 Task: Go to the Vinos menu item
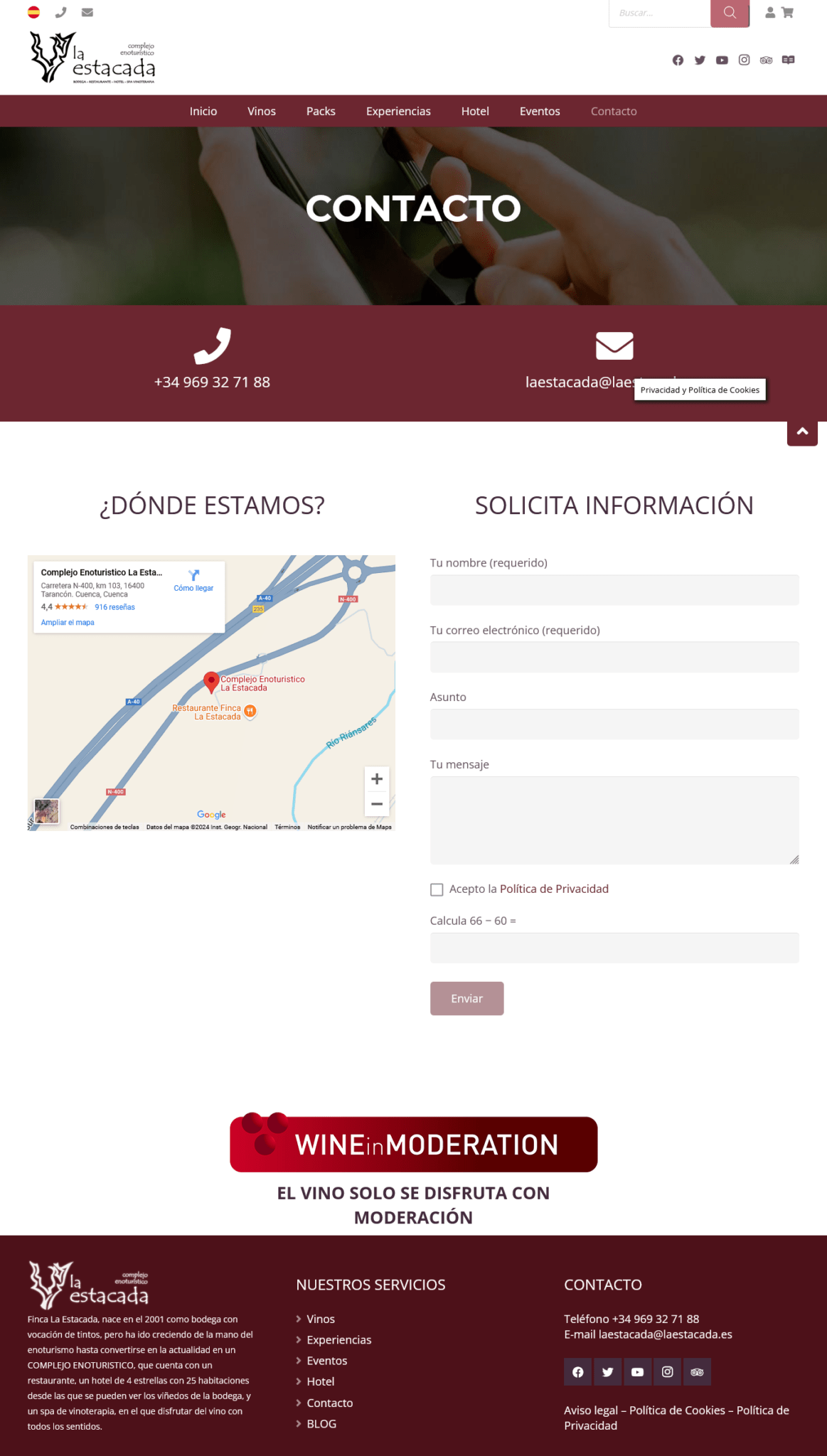pos(261,111)
